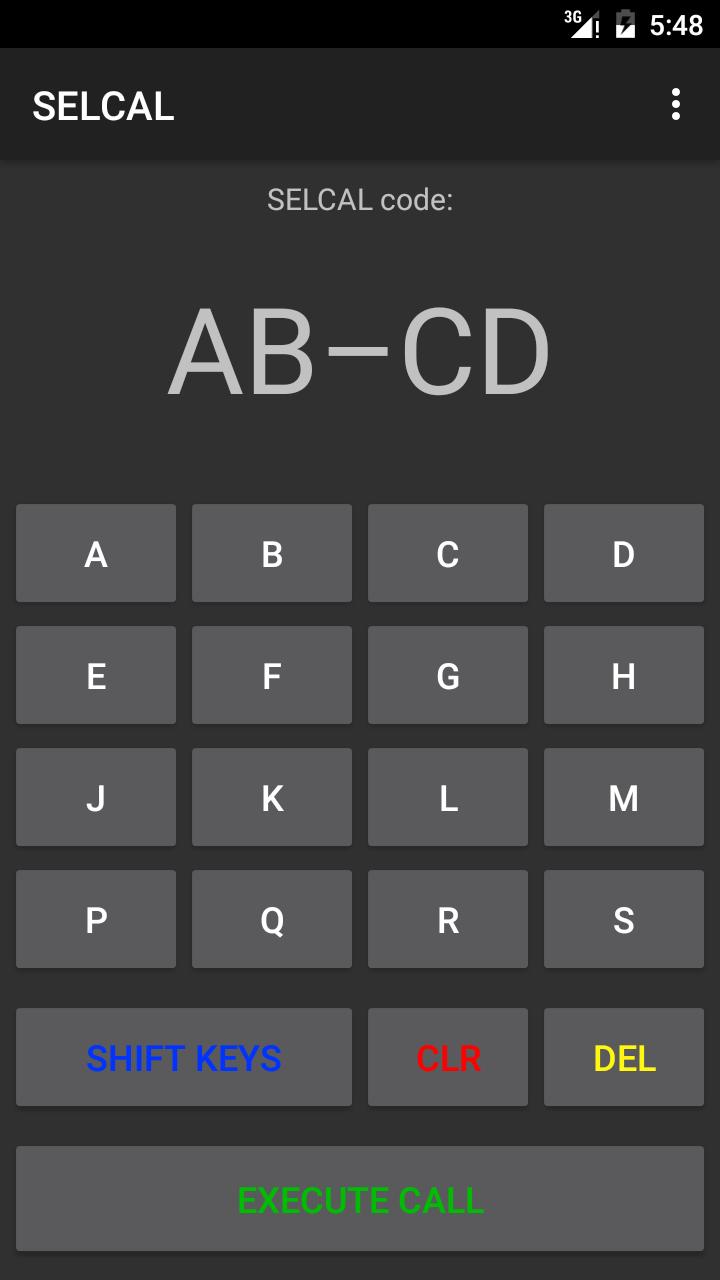
Task: Select letter C key
Action: tap(448, 553)
